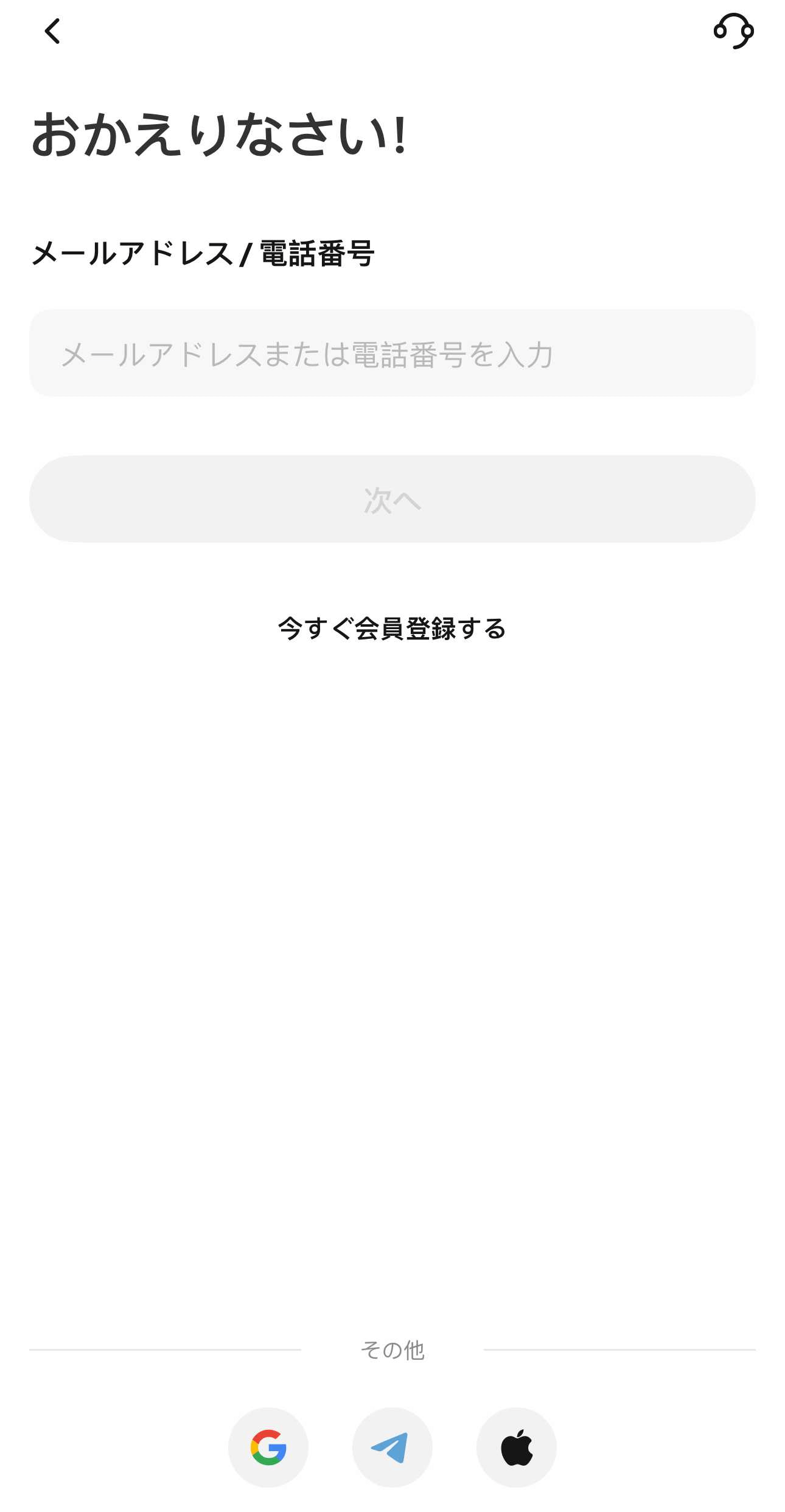Focus the email or phone number field
Screen dimensions: 785x1512
point(392,354)
